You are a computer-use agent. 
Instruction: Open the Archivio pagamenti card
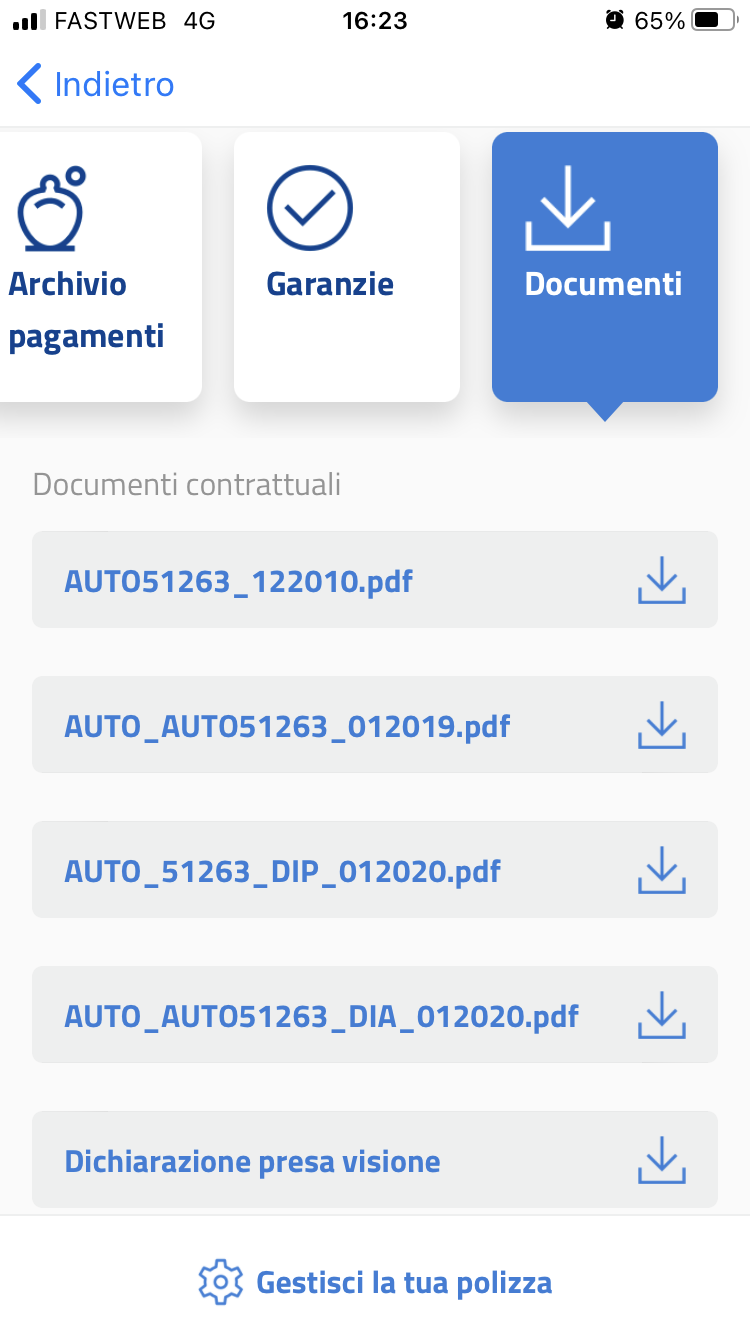(x=98, y=267)
